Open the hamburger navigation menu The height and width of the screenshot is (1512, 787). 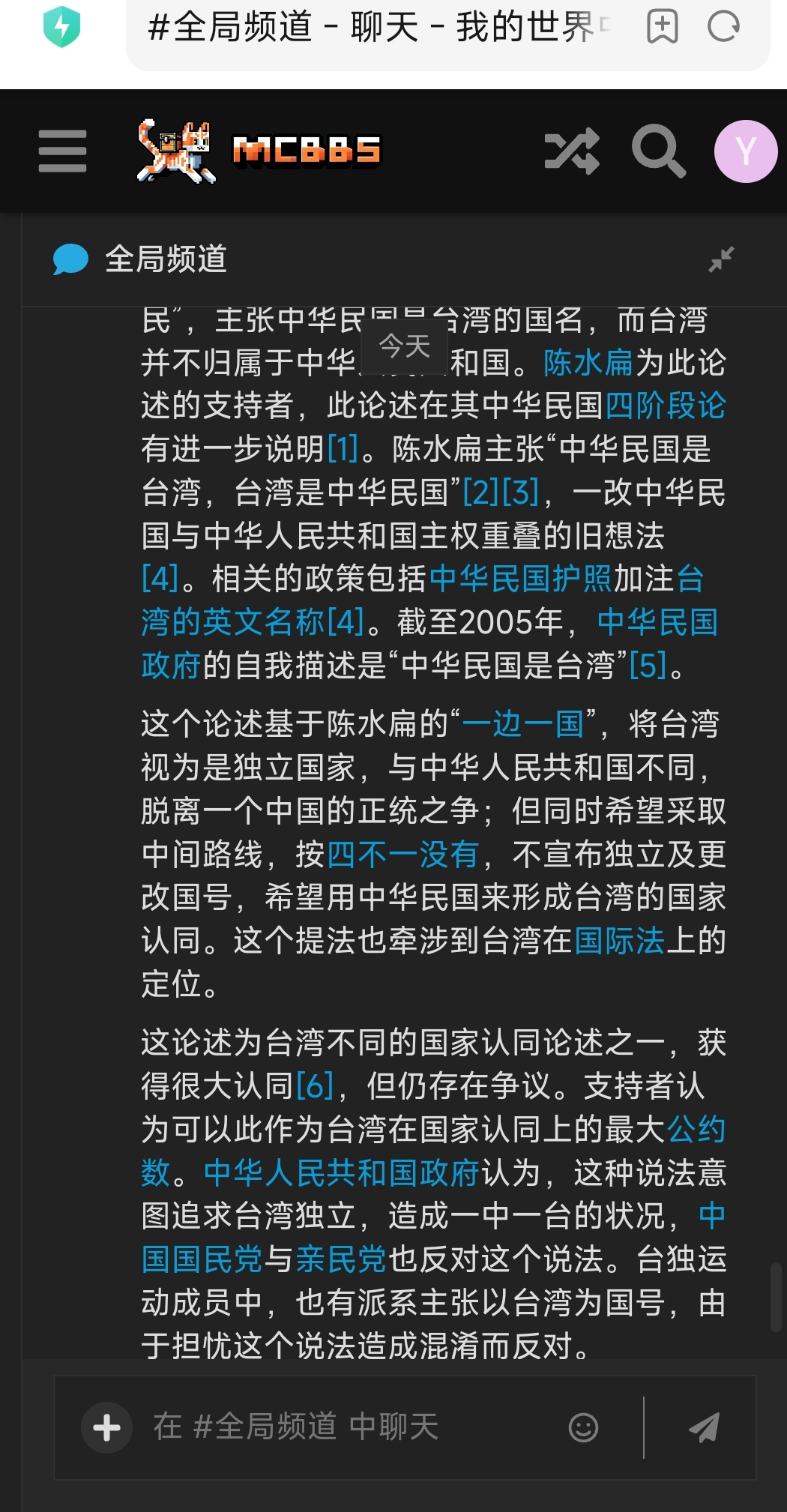point(63,151)
